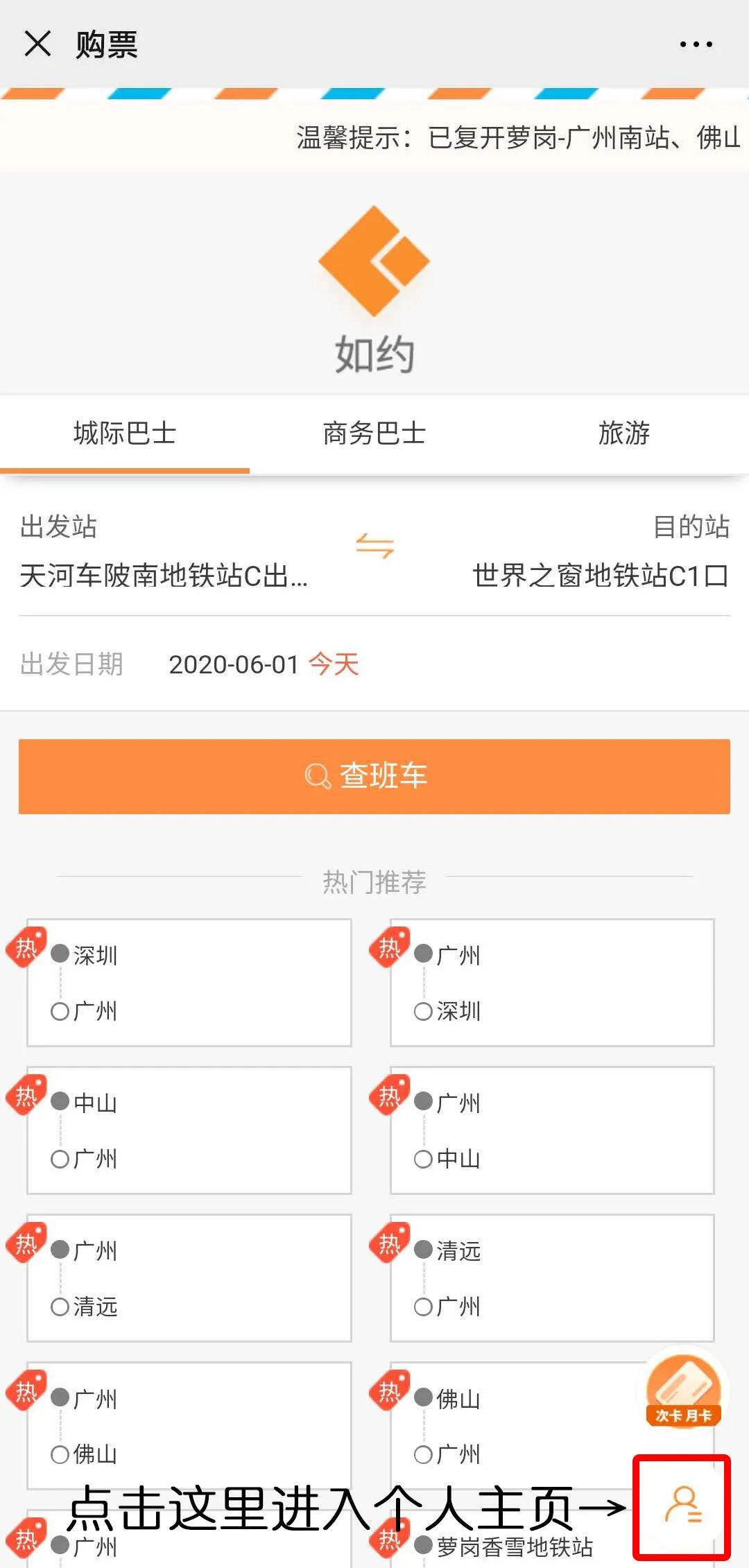Image resolution: width=749 pixels, height=1568 pixels.
Task: Switch to the 旅游 tab
Action: click(x=623, y=433)
